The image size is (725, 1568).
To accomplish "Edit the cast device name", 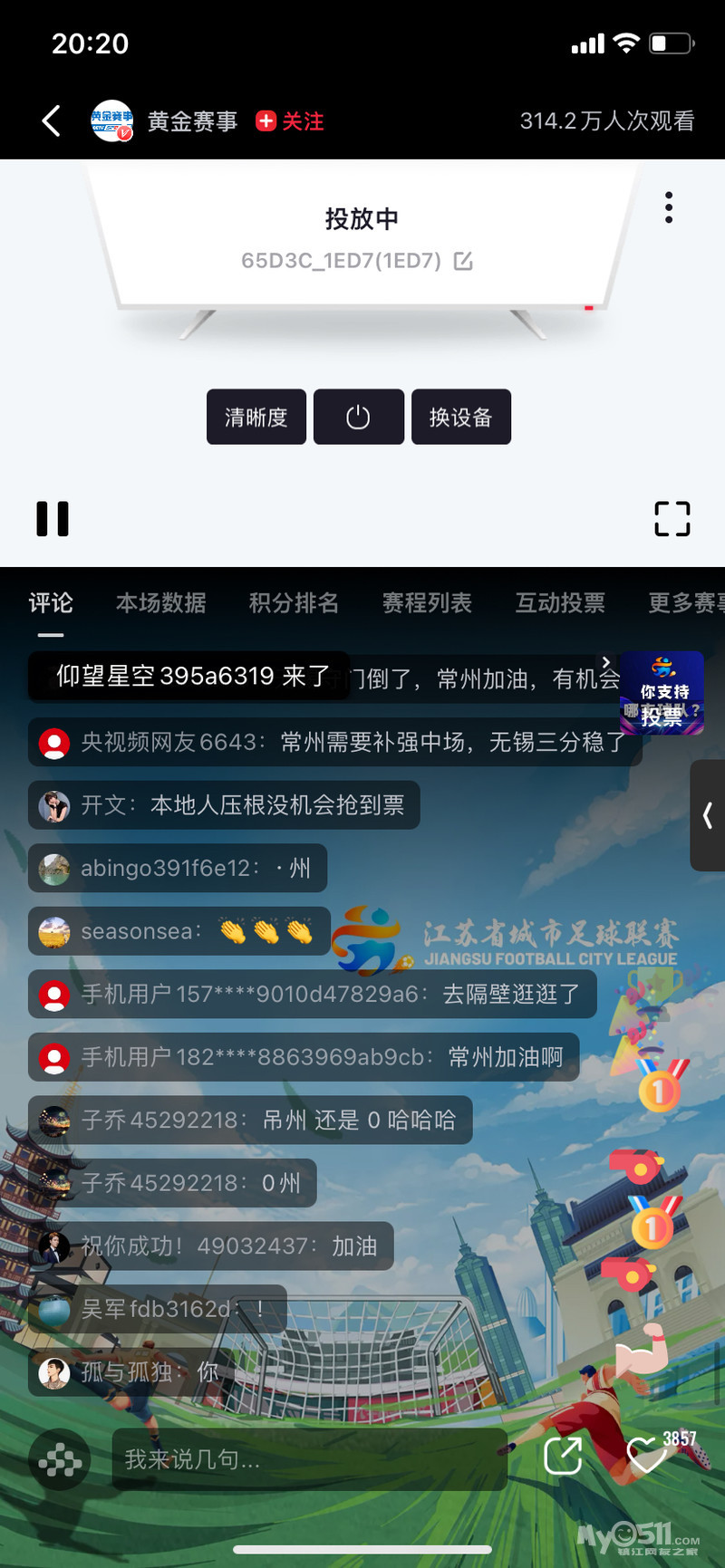I will [x=463, y=261].
